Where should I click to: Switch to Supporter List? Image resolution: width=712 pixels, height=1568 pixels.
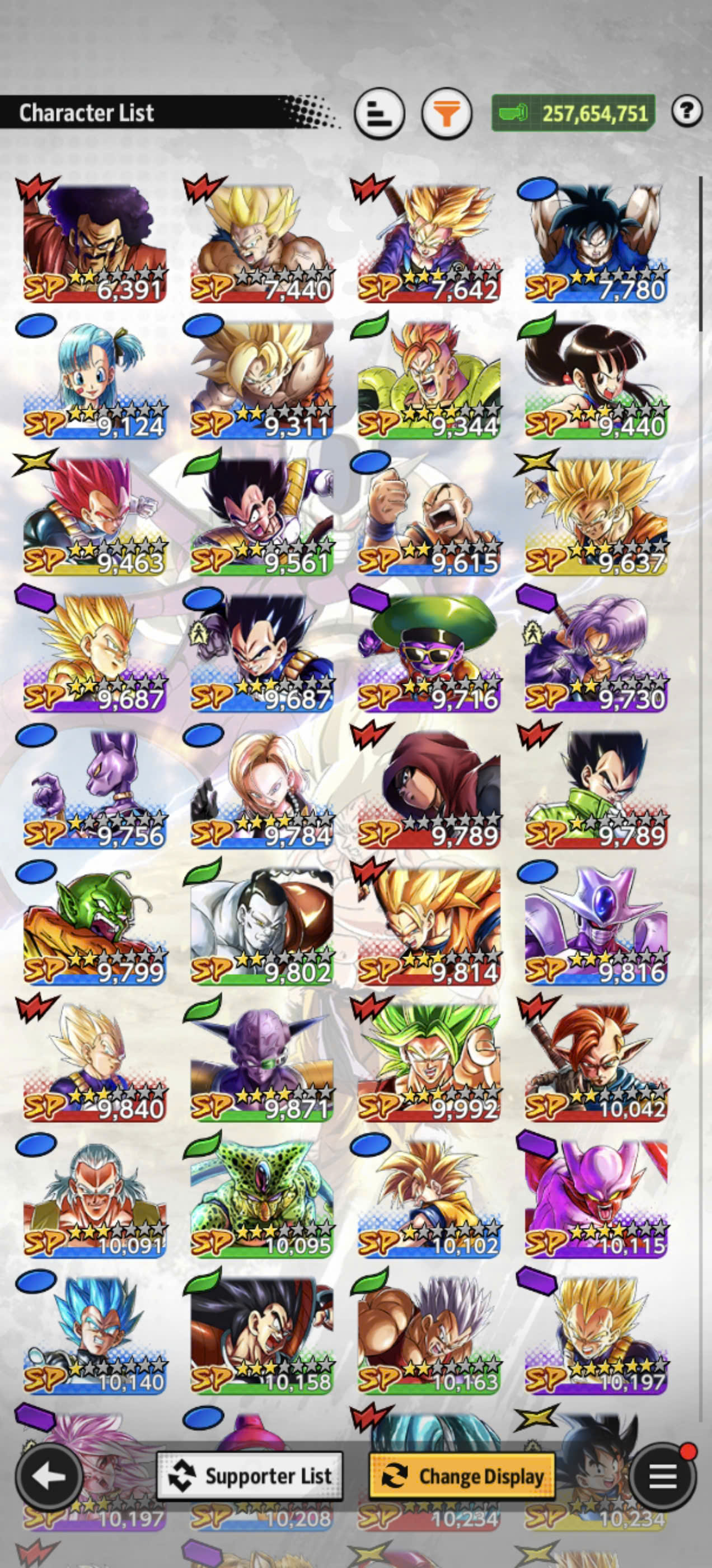250,1476
